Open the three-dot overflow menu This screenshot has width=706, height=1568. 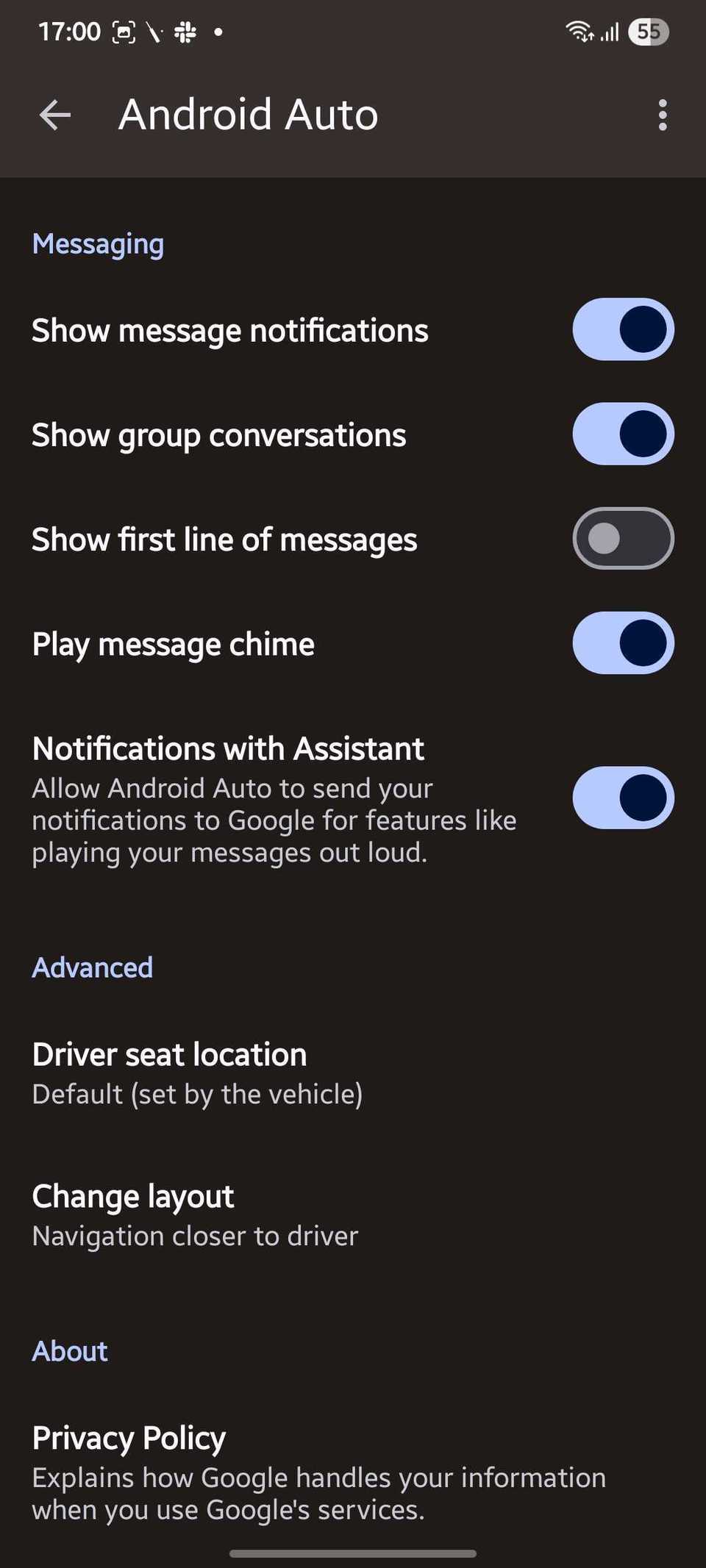pyautogui.click(x=661, y=115)
